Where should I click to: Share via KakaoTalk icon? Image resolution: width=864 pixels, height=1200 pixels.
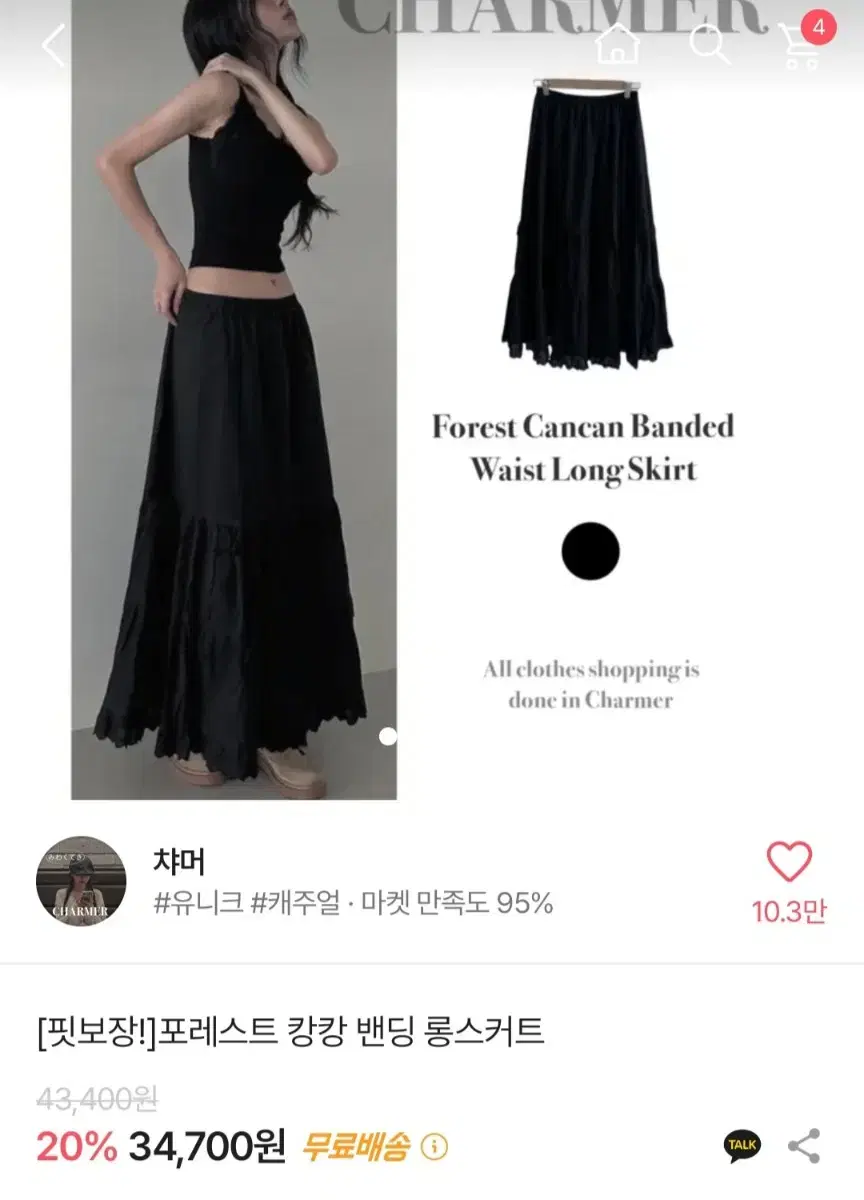743,1145
